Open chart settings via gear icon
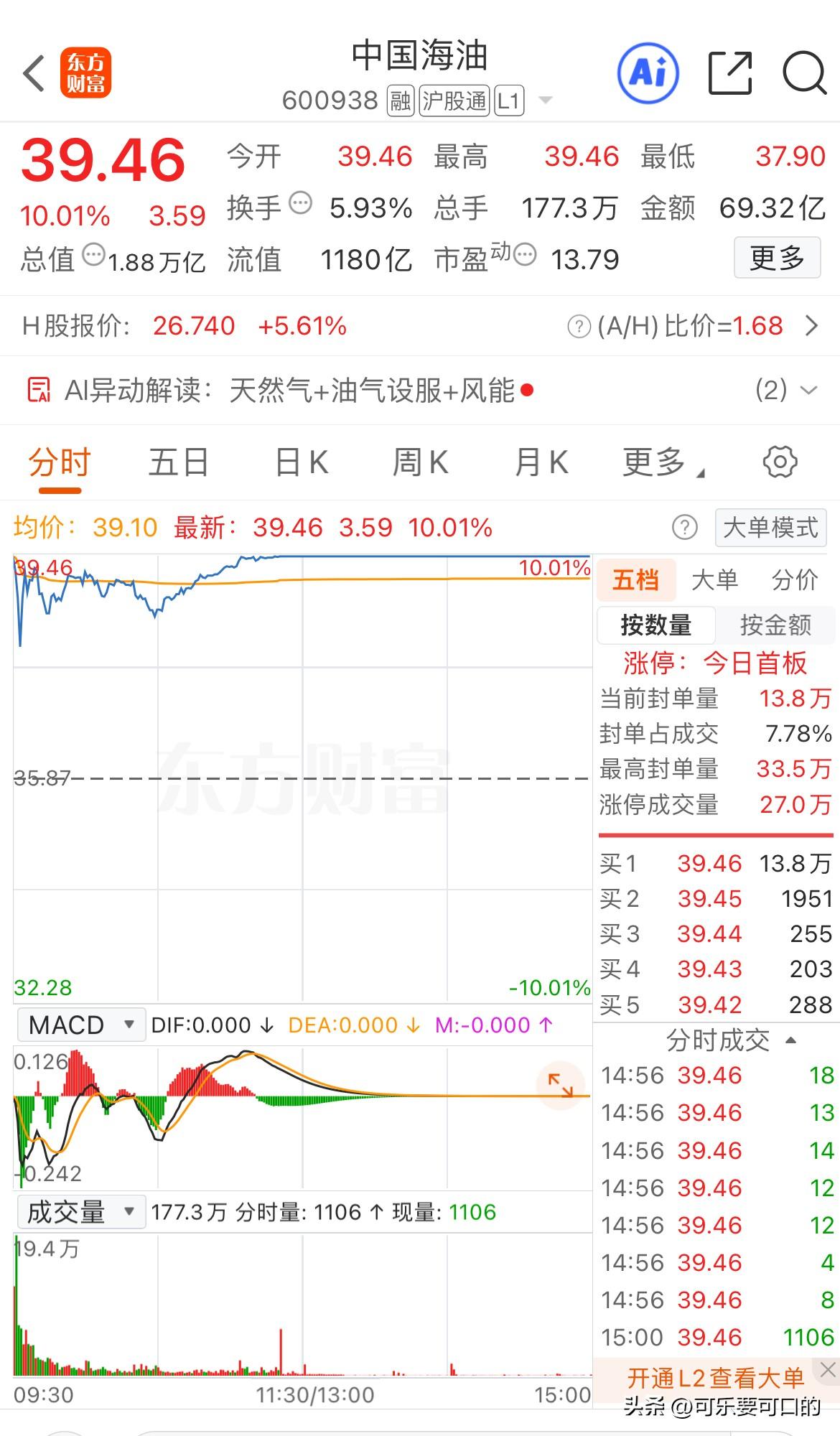The image size is (840, 1436). click(781, 462)
